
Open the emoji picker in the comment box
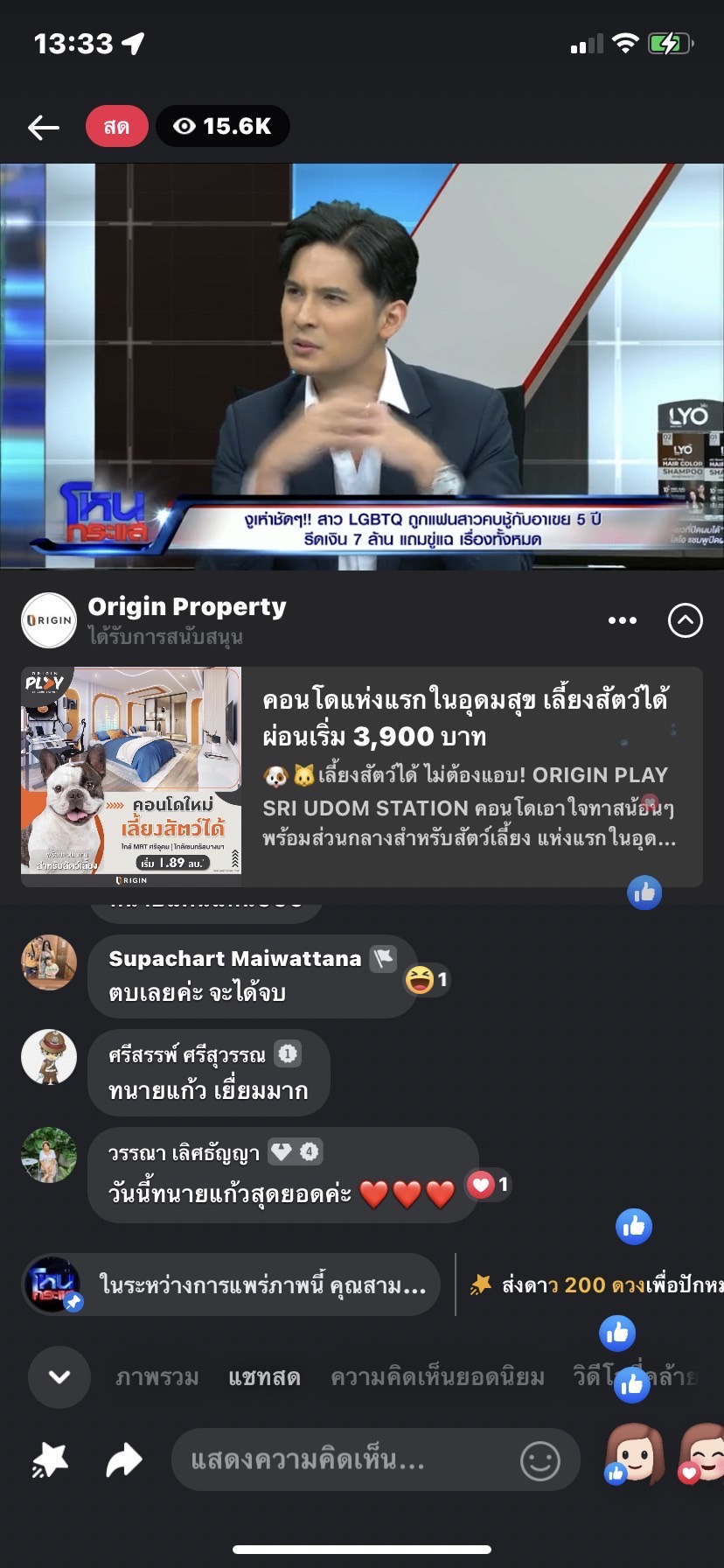coord(540,1460)
